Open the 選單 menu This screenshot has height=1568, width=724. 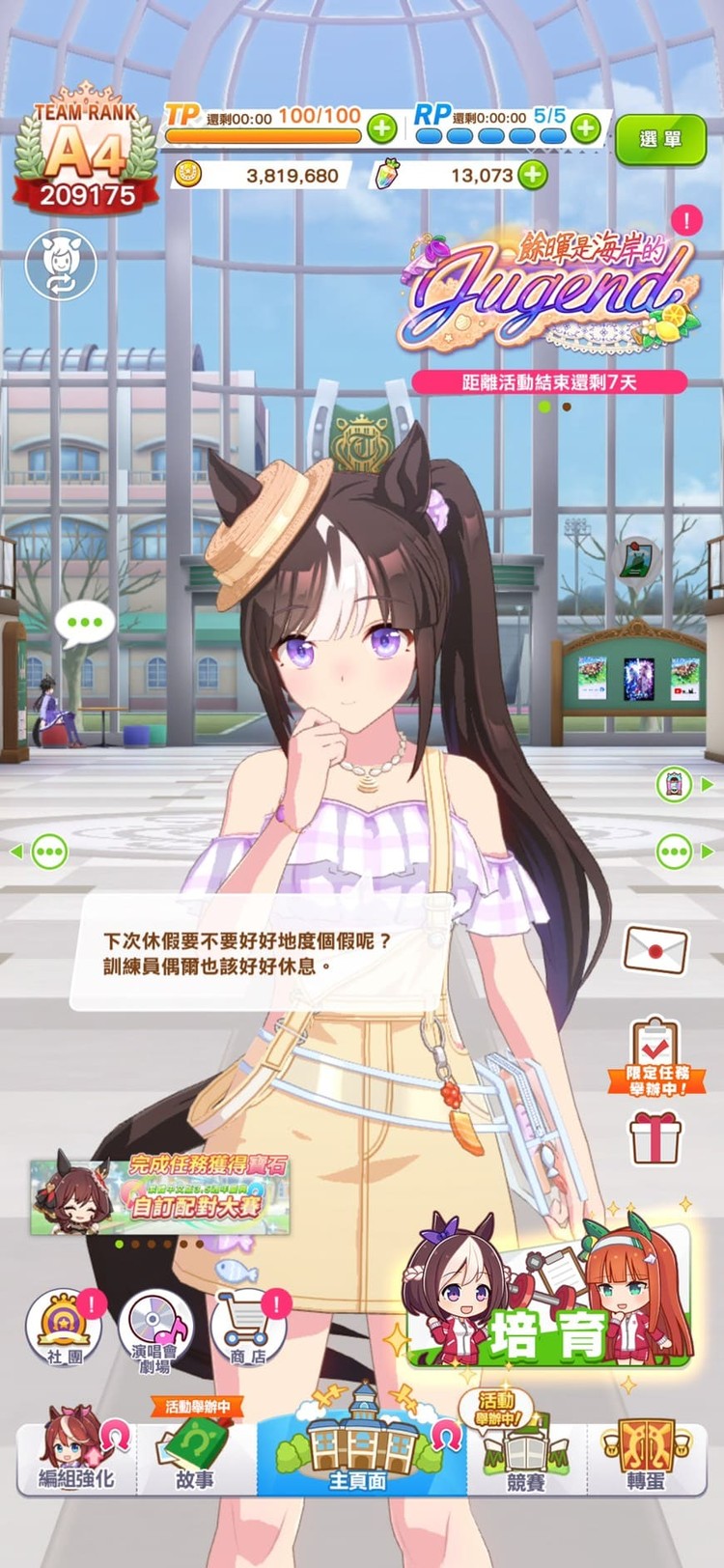(x=661, y=139)
